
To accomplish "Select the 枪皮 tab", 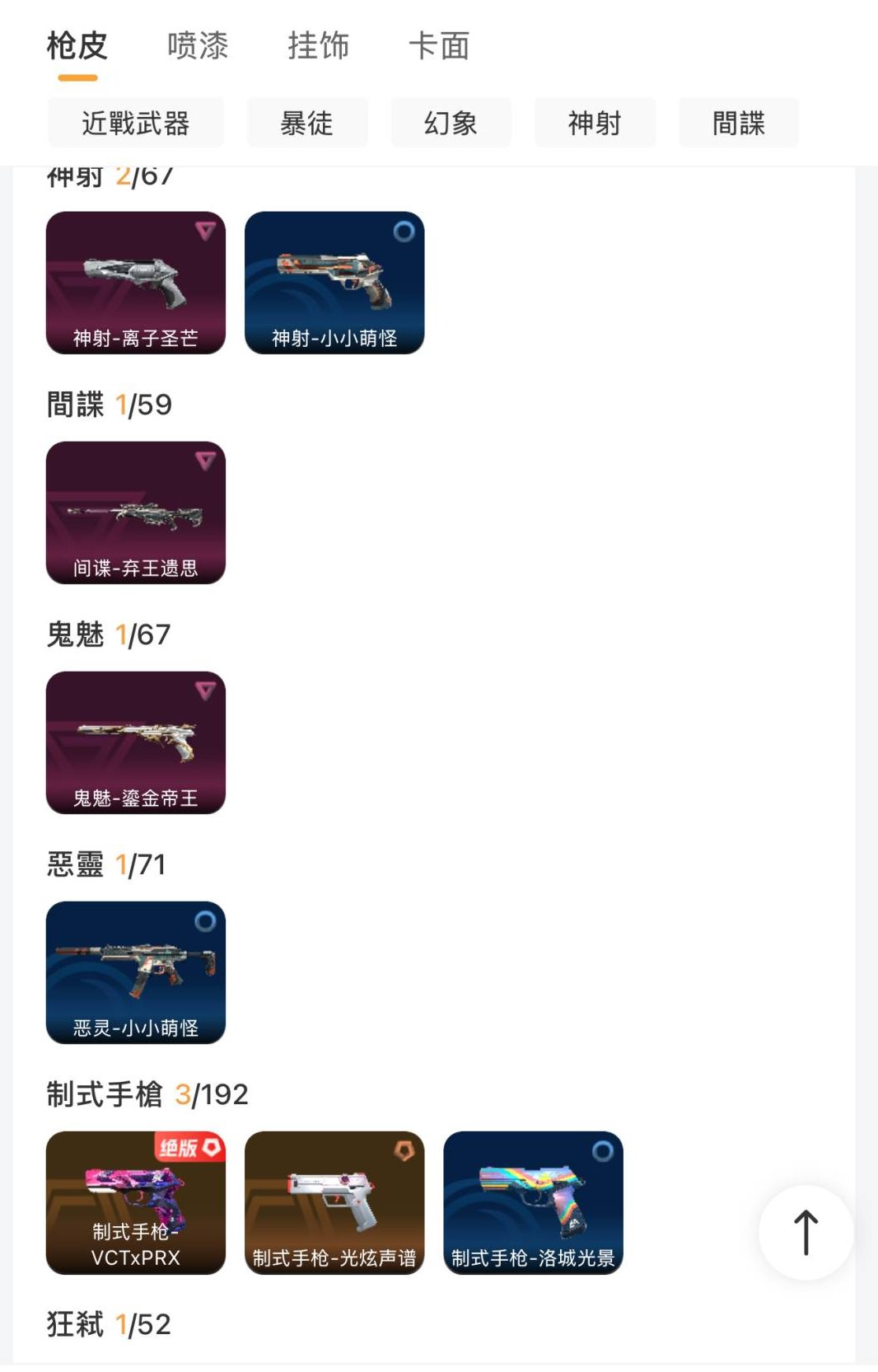I will (x=77, y=47).
